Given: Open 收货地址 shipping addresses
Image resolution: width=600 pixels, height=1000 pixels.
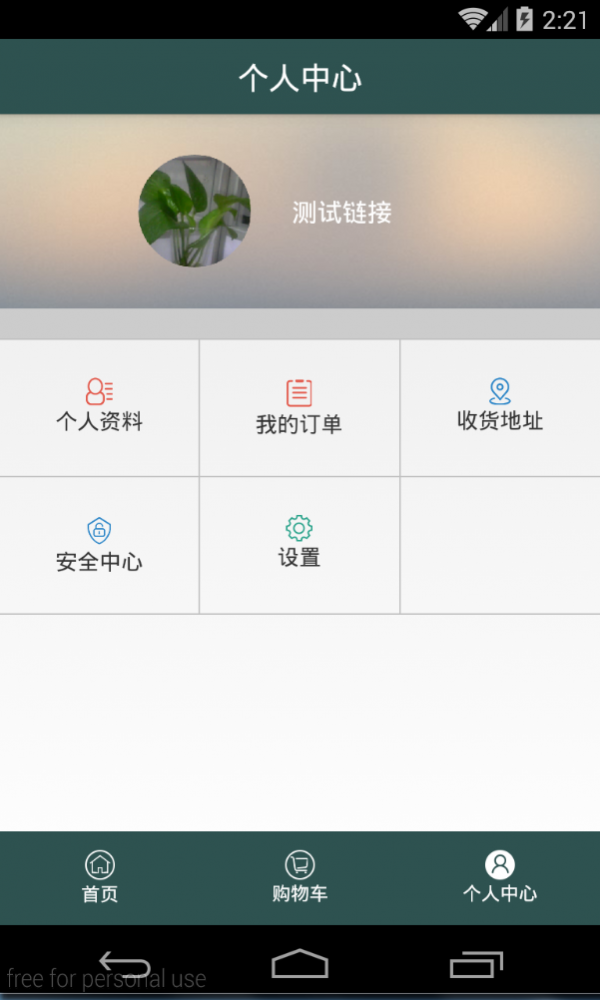Looking at the screenshot, I should click(500, 407).
